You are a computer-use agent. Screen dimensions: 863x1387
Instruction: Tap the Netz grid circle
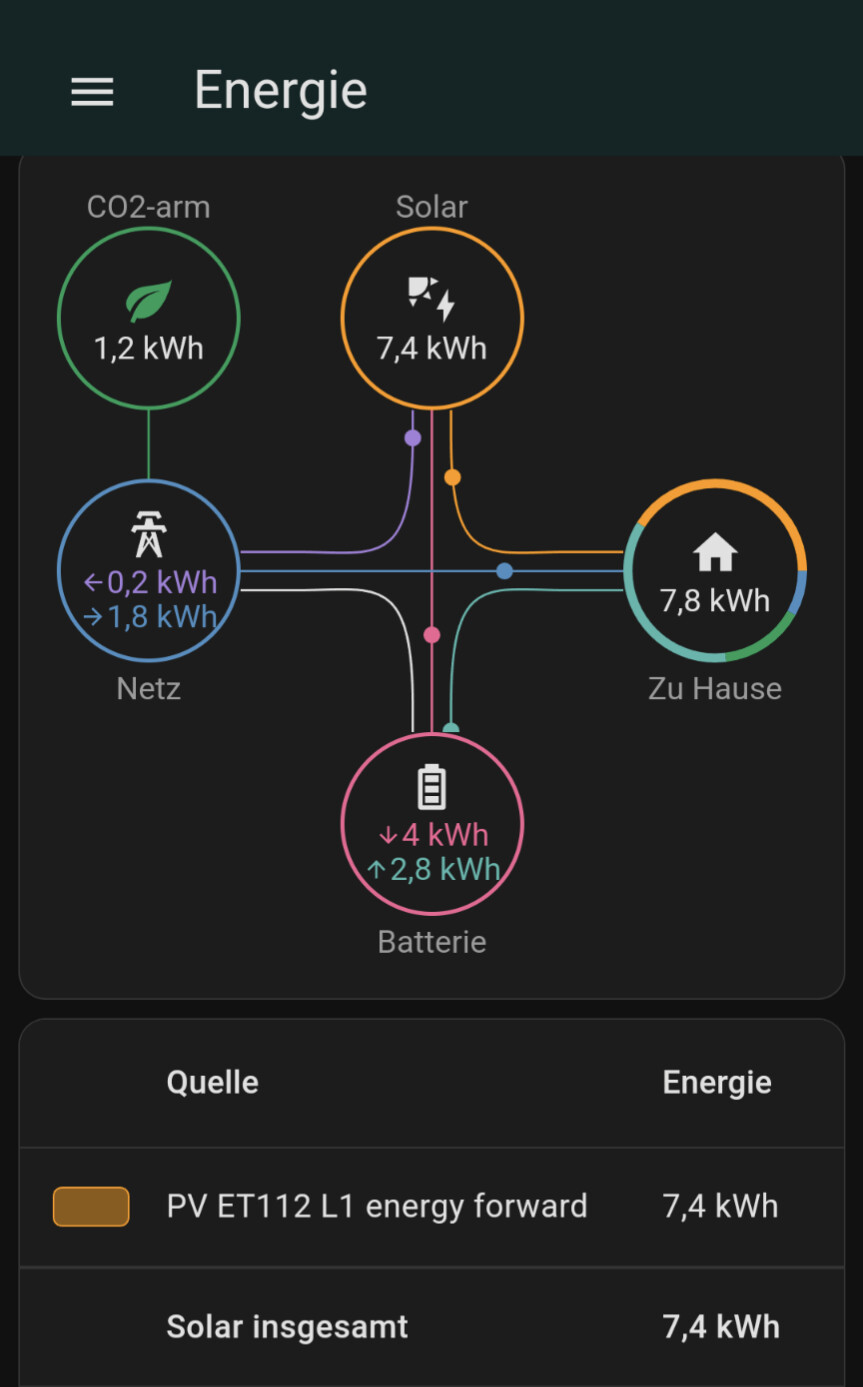click(148, 571)
